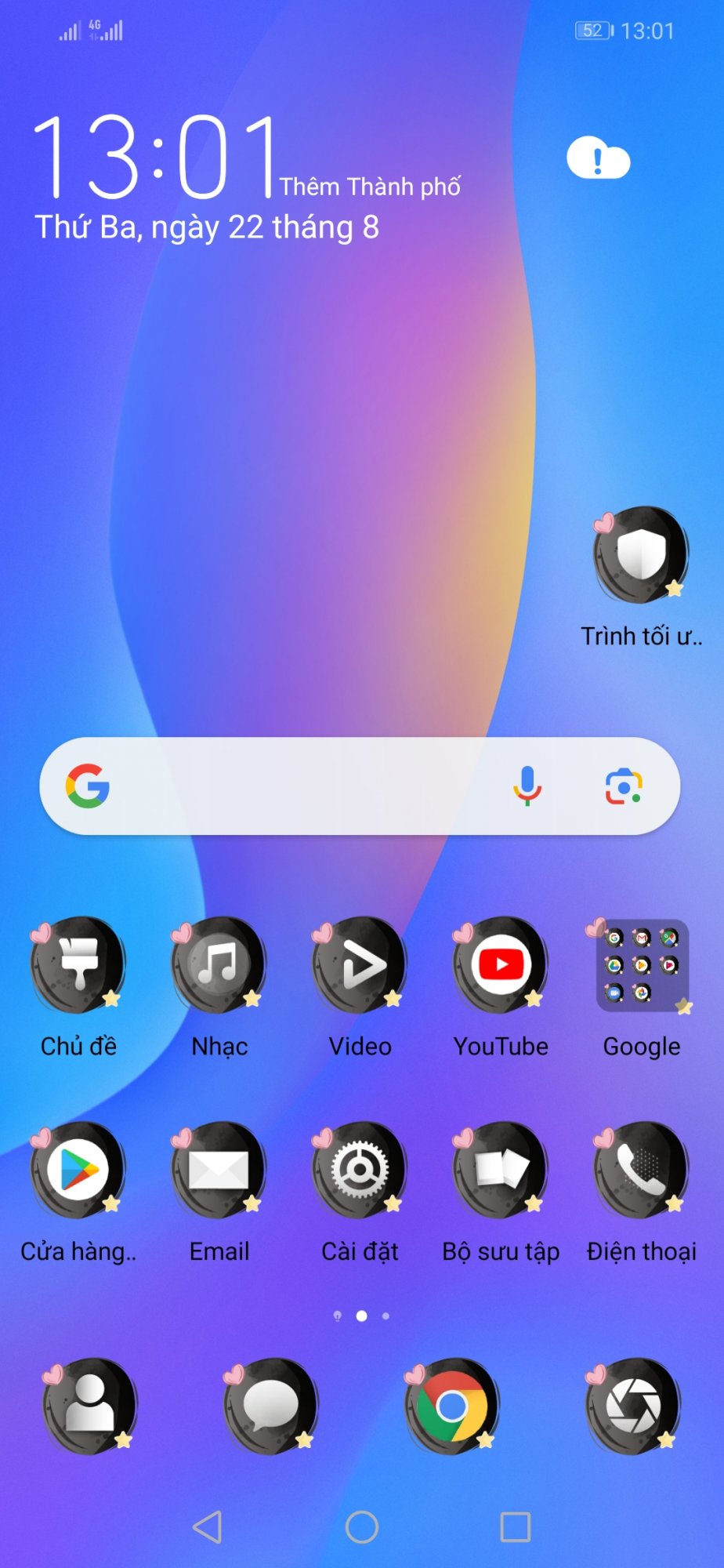Tap the system home button
724x1568 pixels.
(362, 1526)
